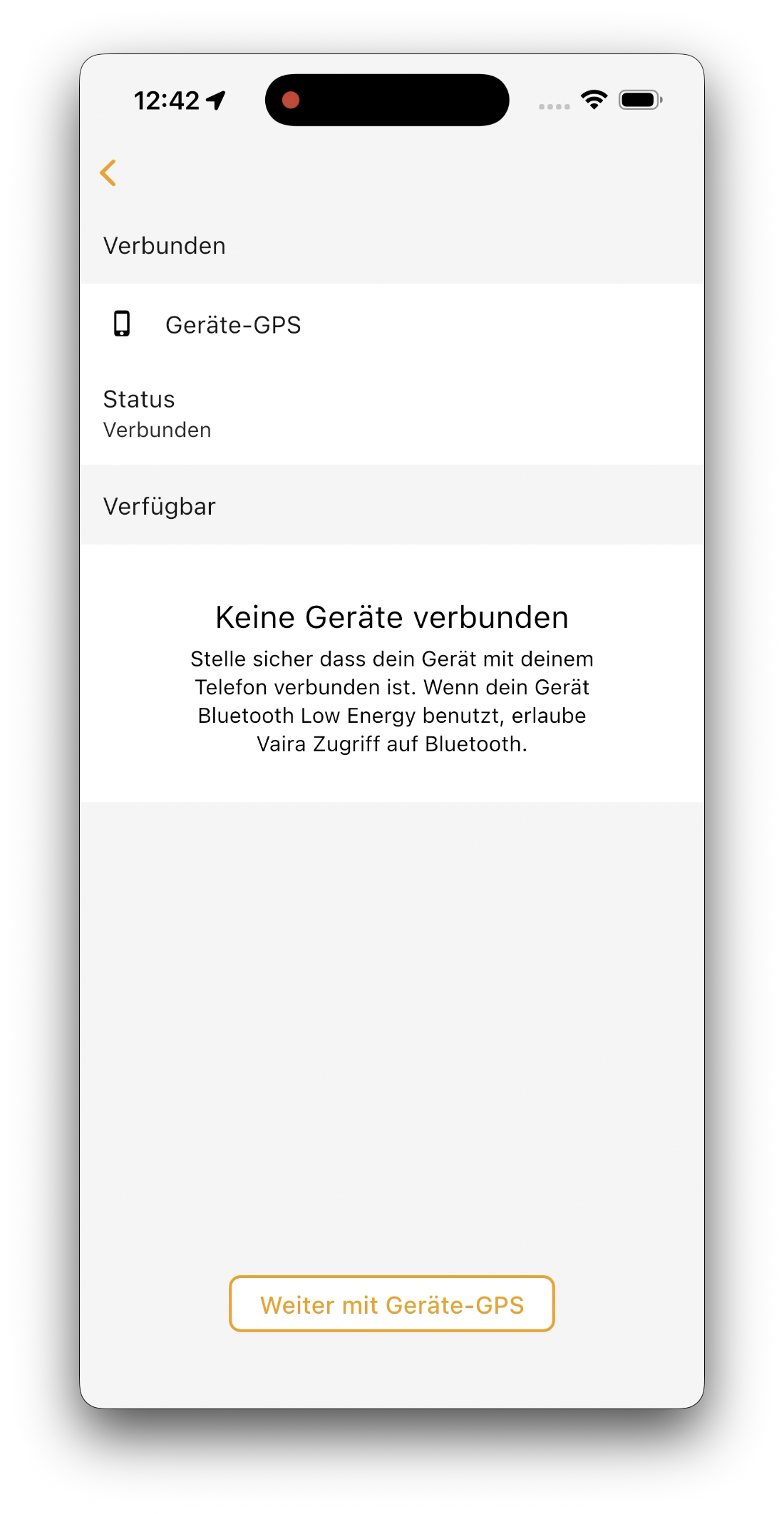Continue with Weiter mit Geräte-GPS button
This screenshot has height=1514, width=784.
391,1304
